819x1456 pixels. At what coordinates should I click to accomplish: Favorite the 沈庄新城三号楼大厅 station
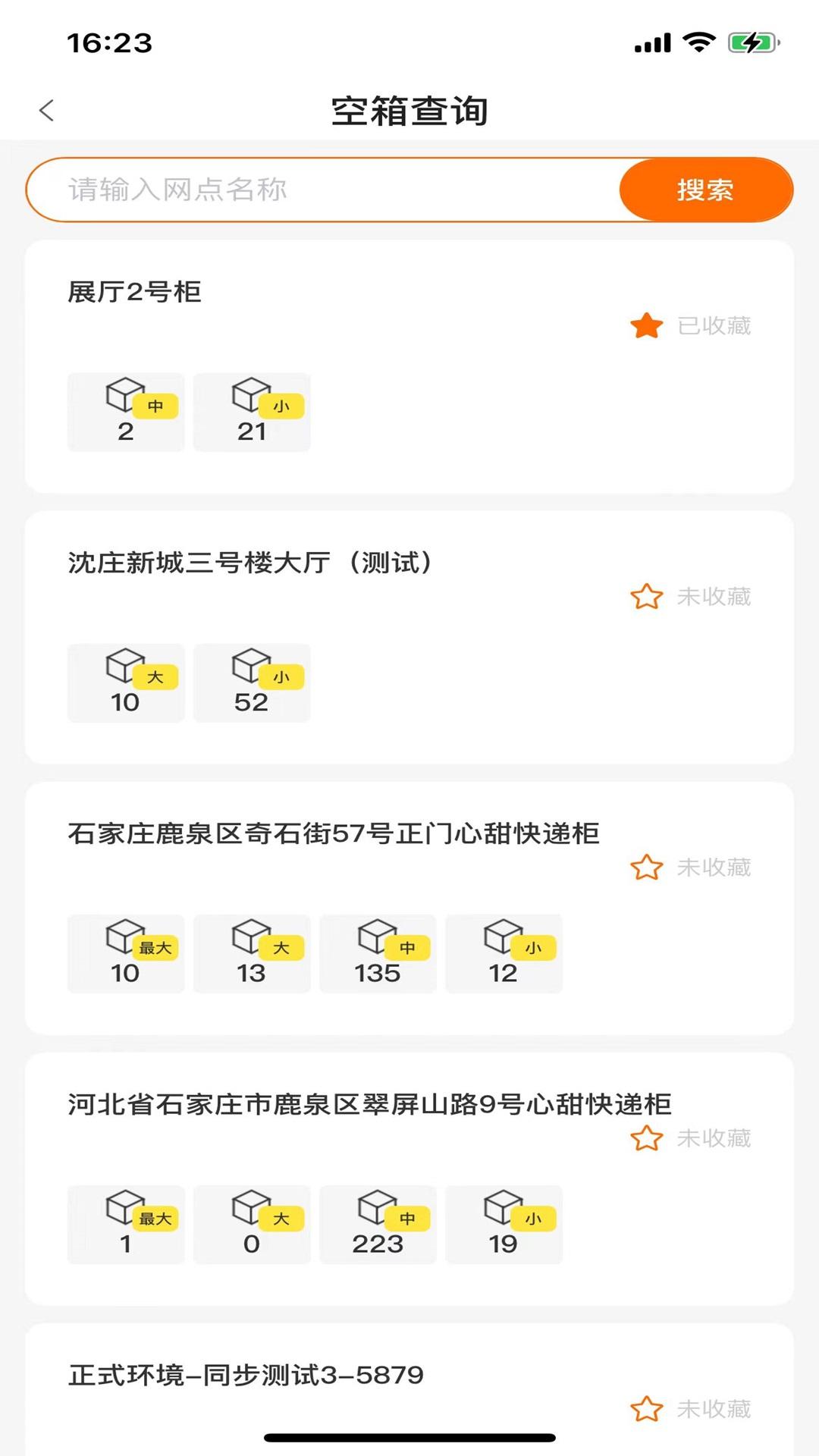click(645, 597)
